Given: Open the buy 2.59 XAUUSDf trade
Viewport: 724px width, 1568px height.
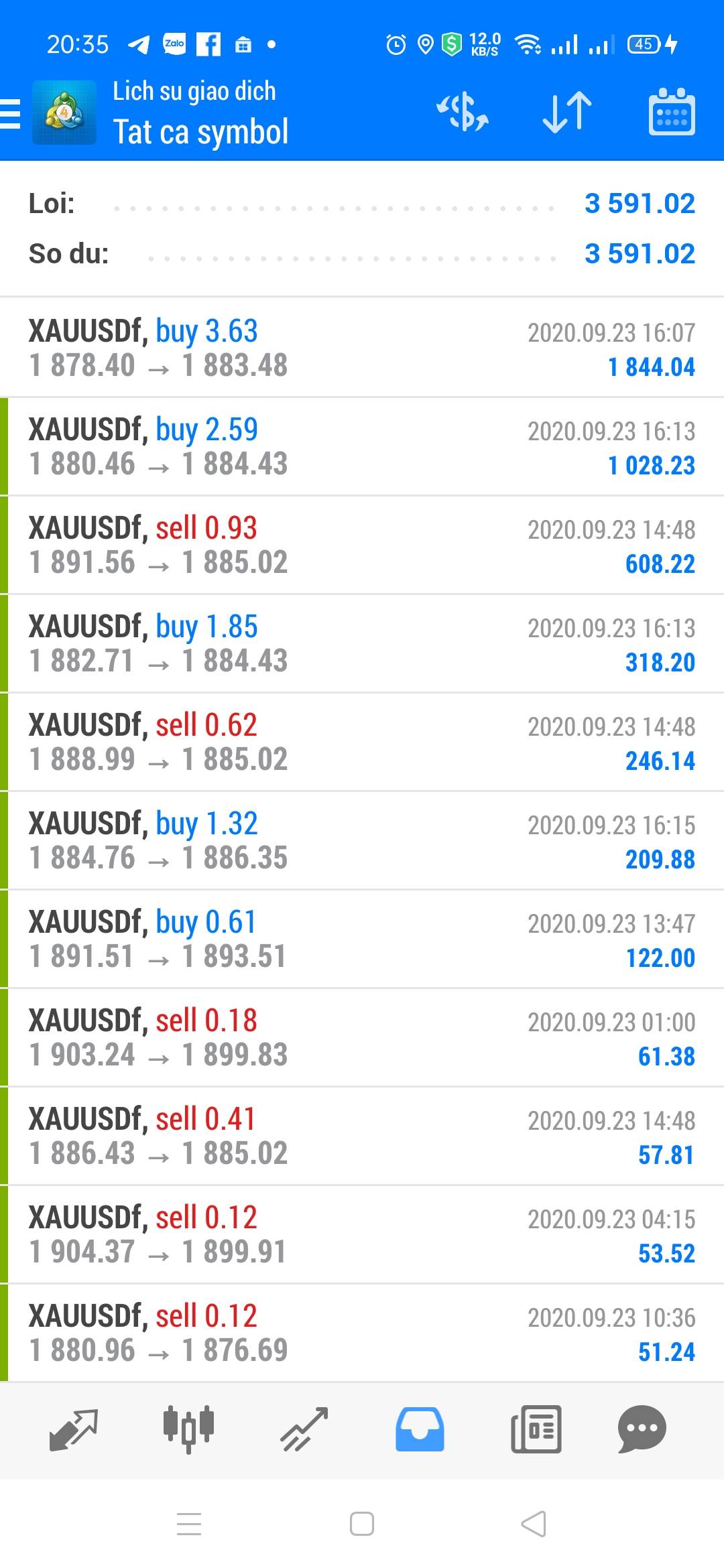Looking at the screenshot, I should point(362,446).
